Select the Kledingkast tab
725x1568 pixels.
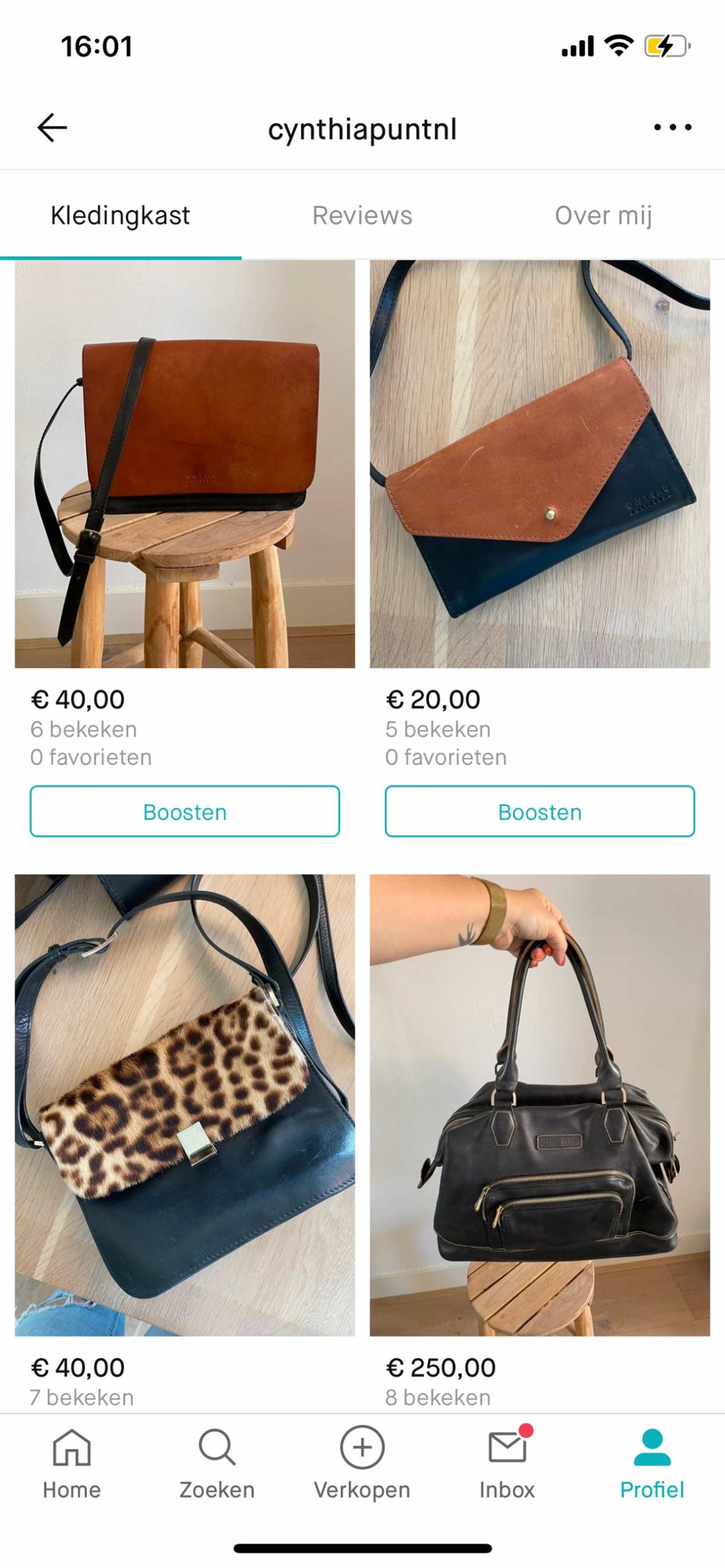tap(120, 216)
